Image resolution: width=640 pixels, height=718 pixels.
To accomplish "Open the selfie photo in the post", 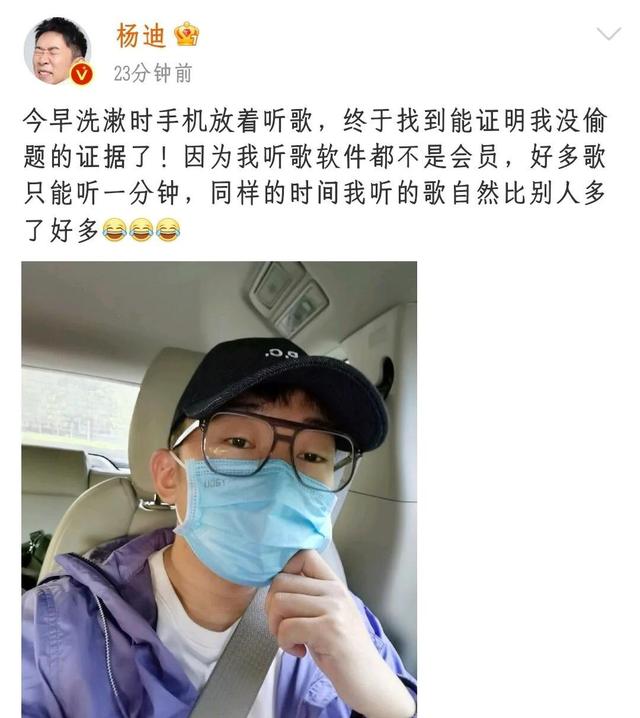I will click(x=219, y=489).
